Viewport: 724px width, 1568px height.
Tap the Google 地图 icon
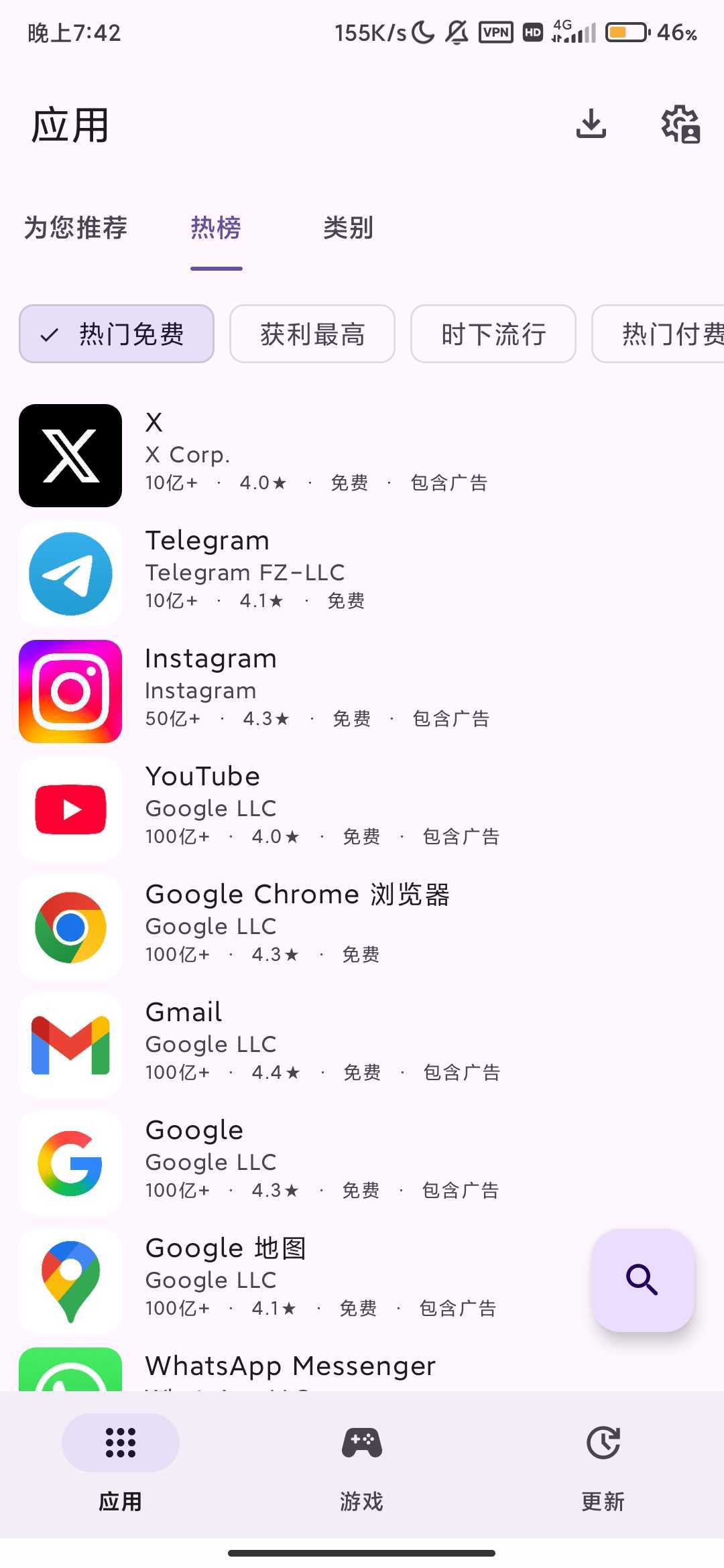click(70, 1281)
